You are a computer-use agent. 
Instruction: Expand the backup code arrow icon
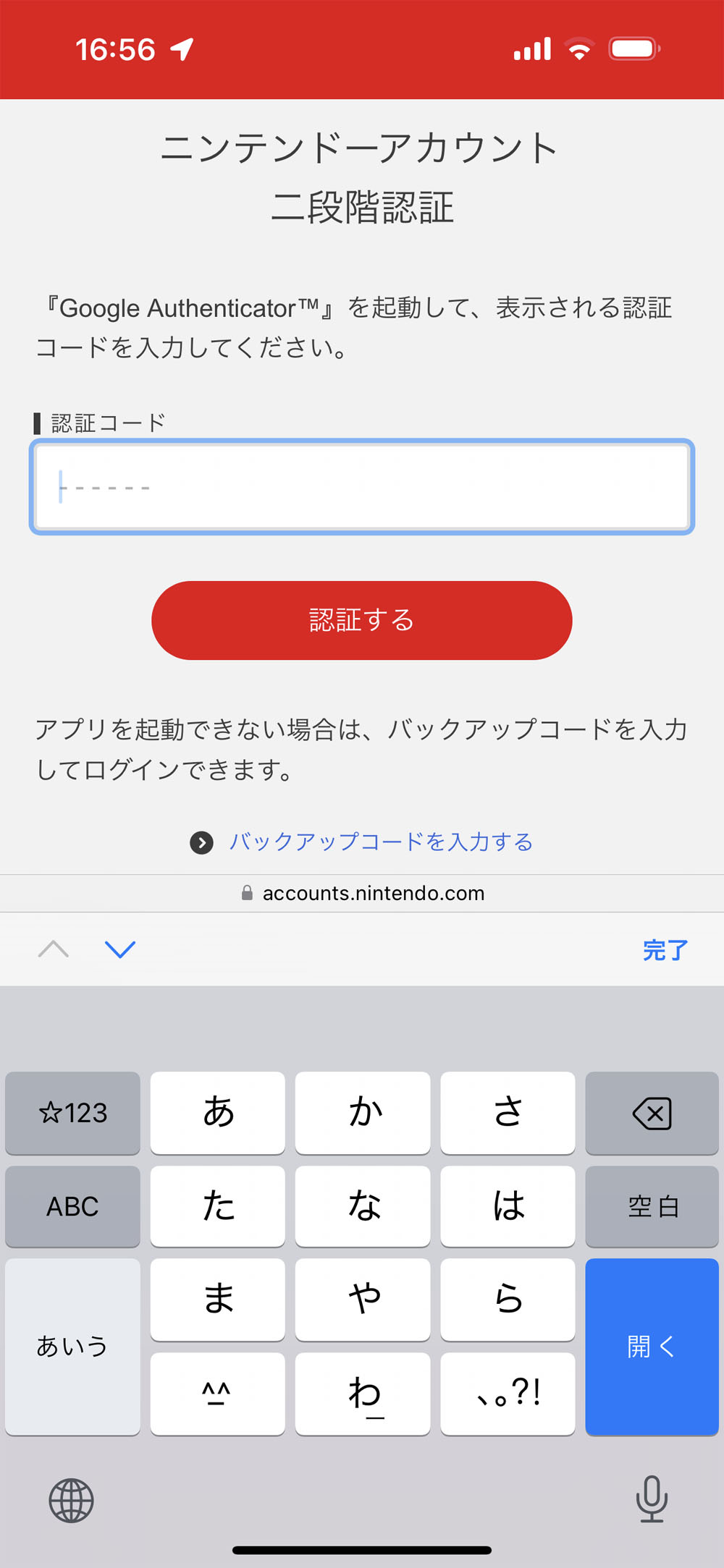(x=201, y=842)
